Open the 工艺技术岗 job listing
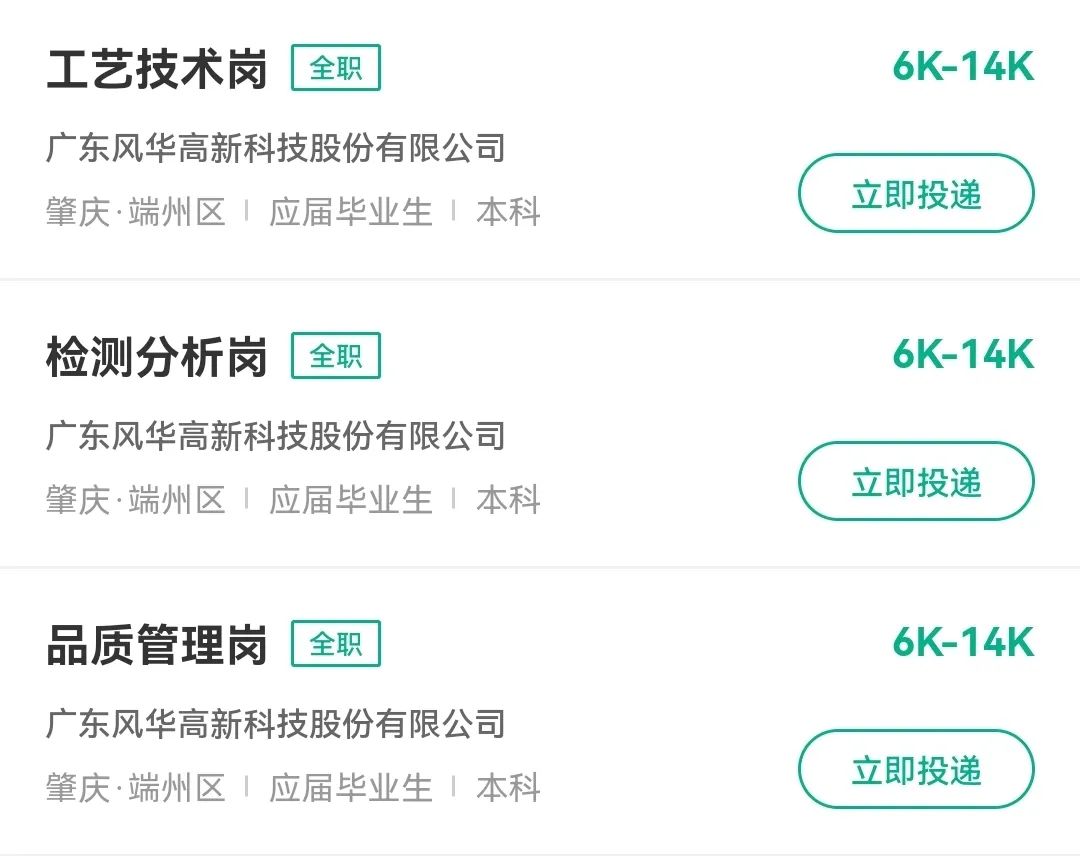 157,70
